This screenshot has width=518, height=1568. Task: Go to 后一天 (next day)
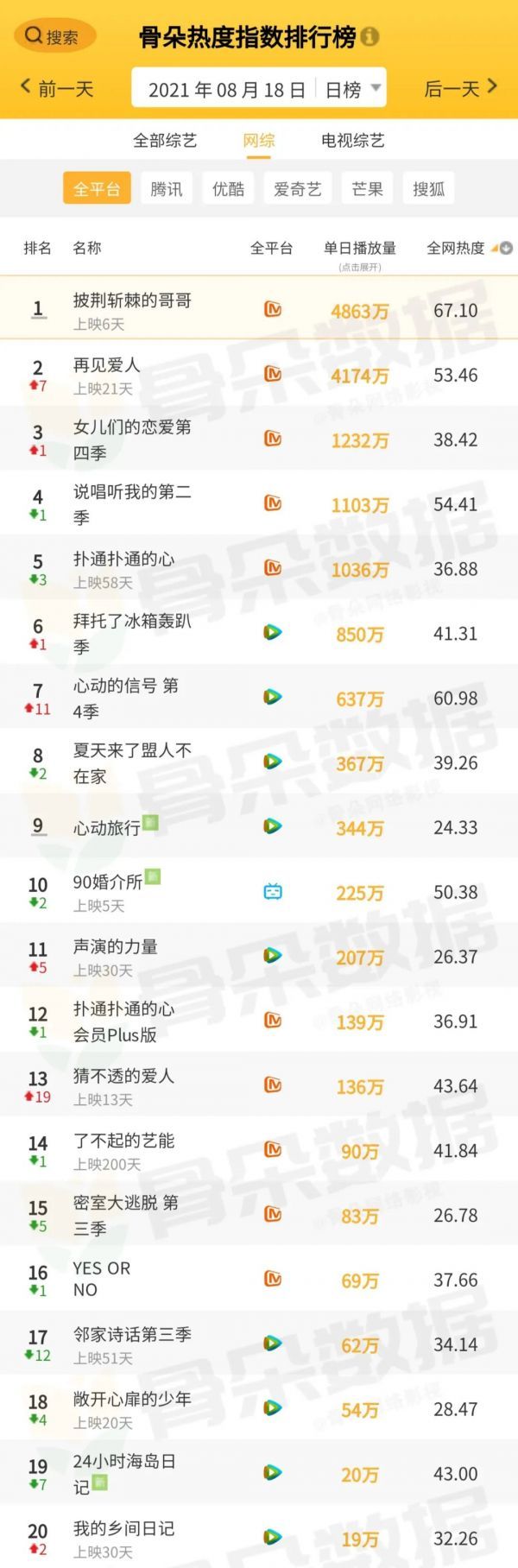pos(461,88)
